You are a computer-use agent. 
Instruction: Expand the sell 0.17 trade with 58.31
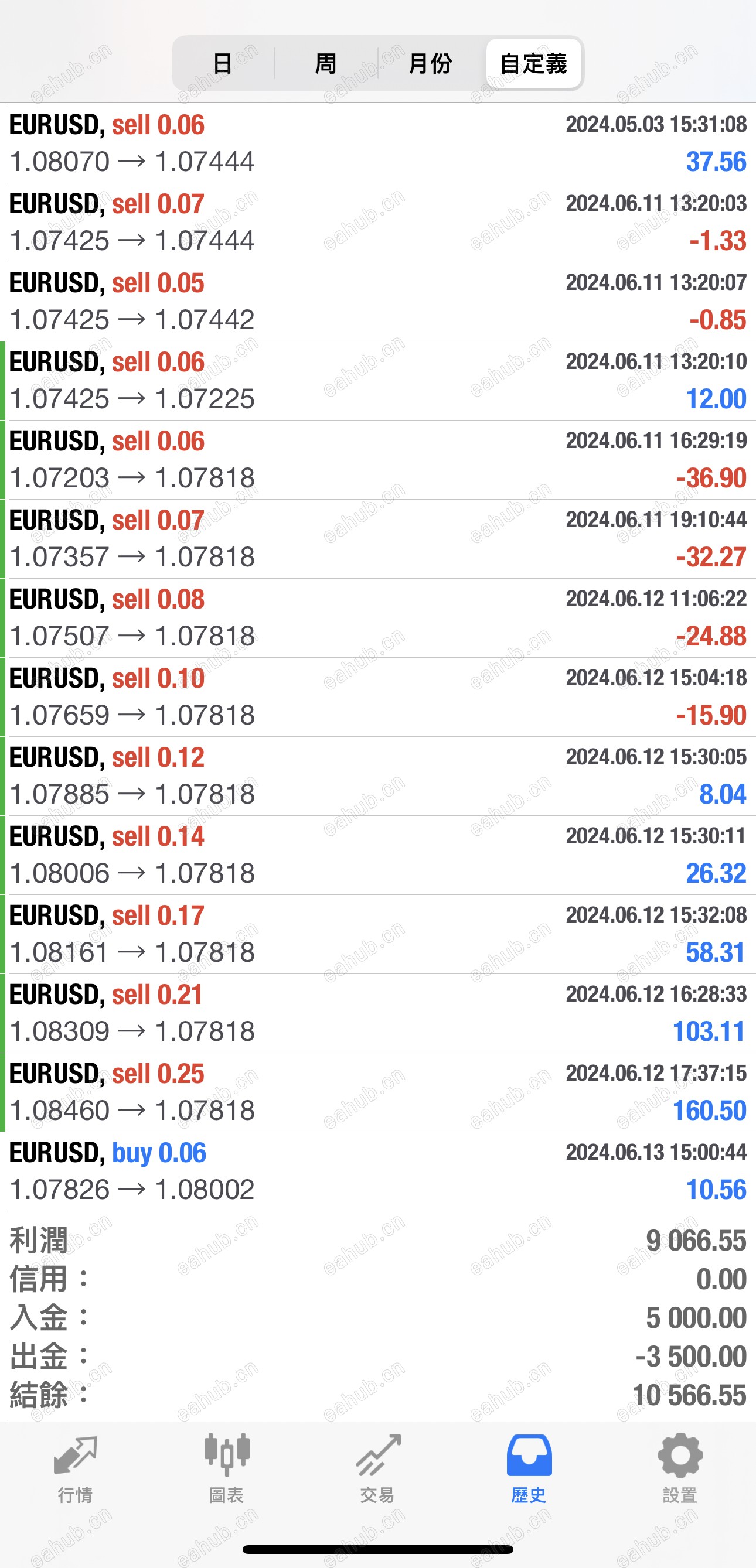click(x=377, y=934)
